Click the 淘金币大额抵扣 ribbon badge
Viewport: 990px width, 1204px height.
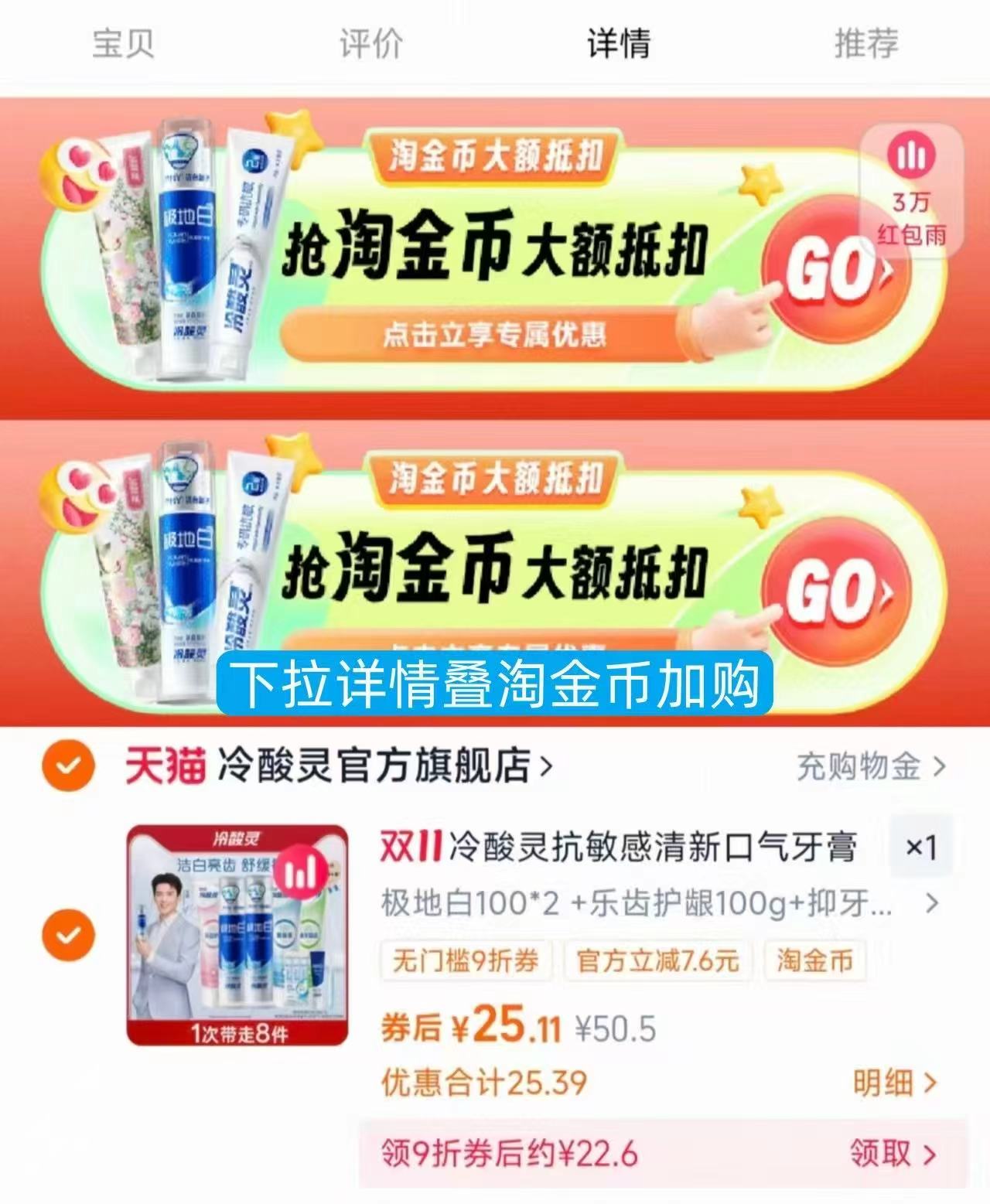[493, 157]
